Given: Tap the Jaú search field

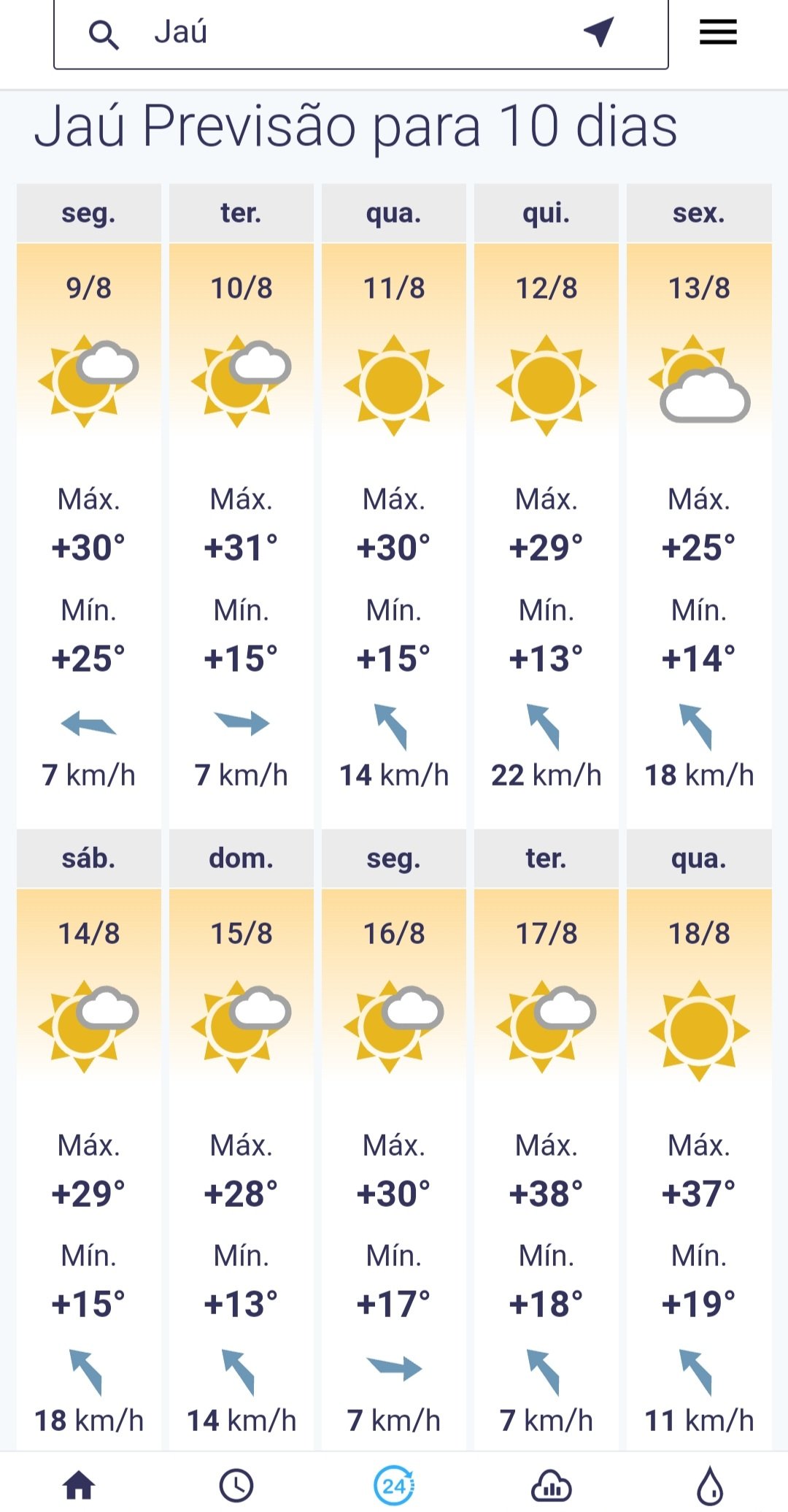Looking at the screenshot, I should (x=360, y=34).
